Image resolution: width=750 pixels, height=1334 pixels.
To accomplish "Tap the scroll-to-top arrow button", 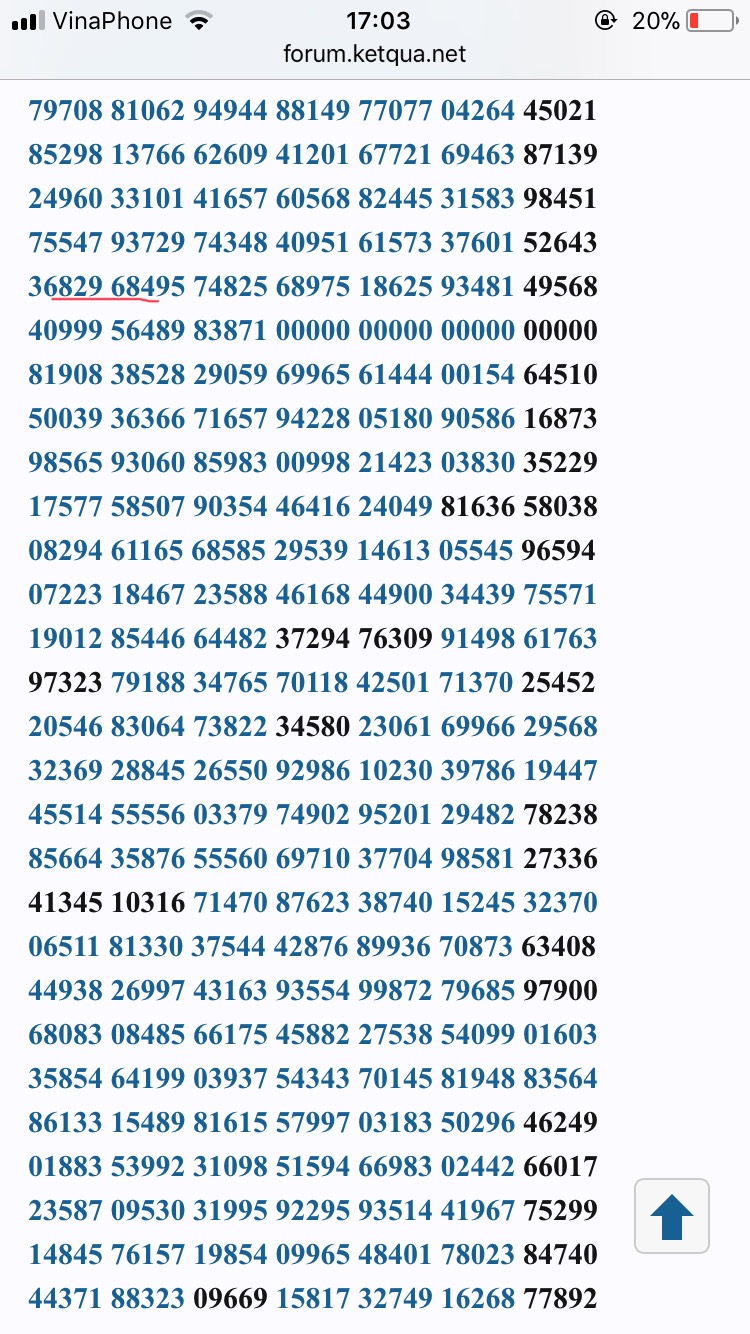I will 672,1216.
